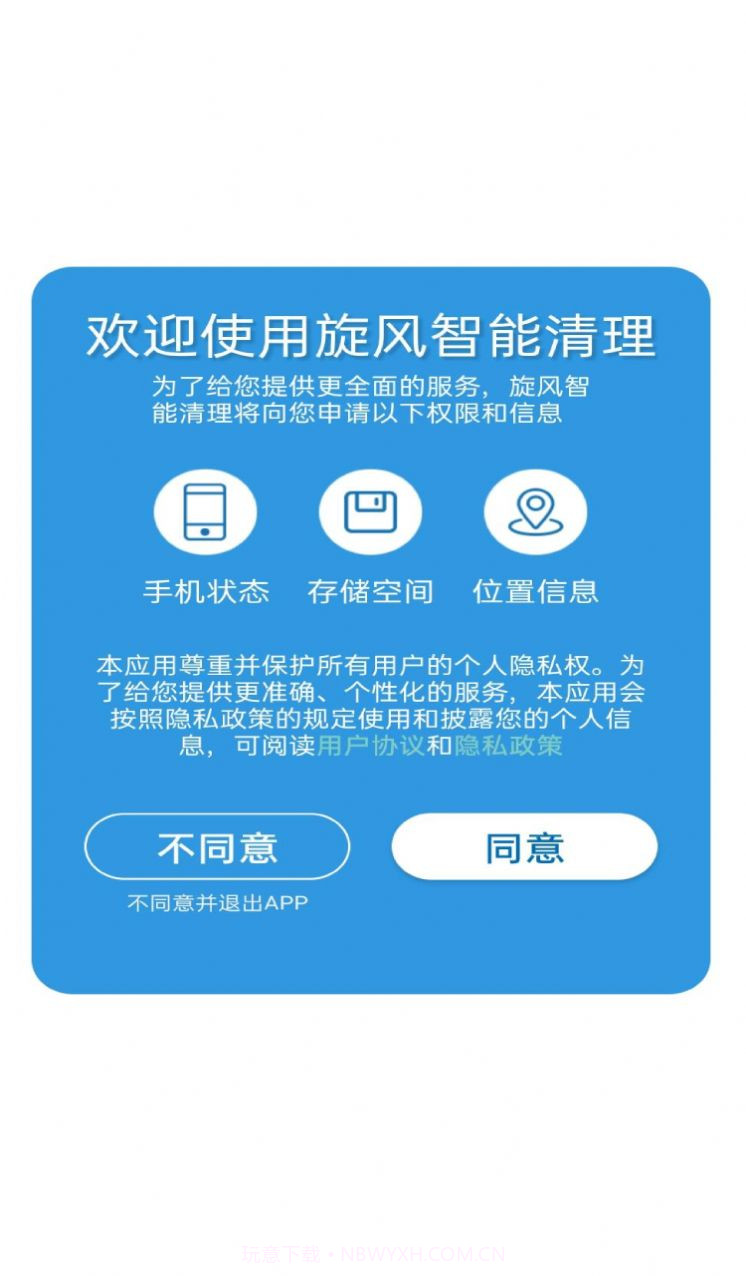This screenshot has width=746, height=1276.
Task: Click the 手机状态 label text
Action: click(206, 592)
